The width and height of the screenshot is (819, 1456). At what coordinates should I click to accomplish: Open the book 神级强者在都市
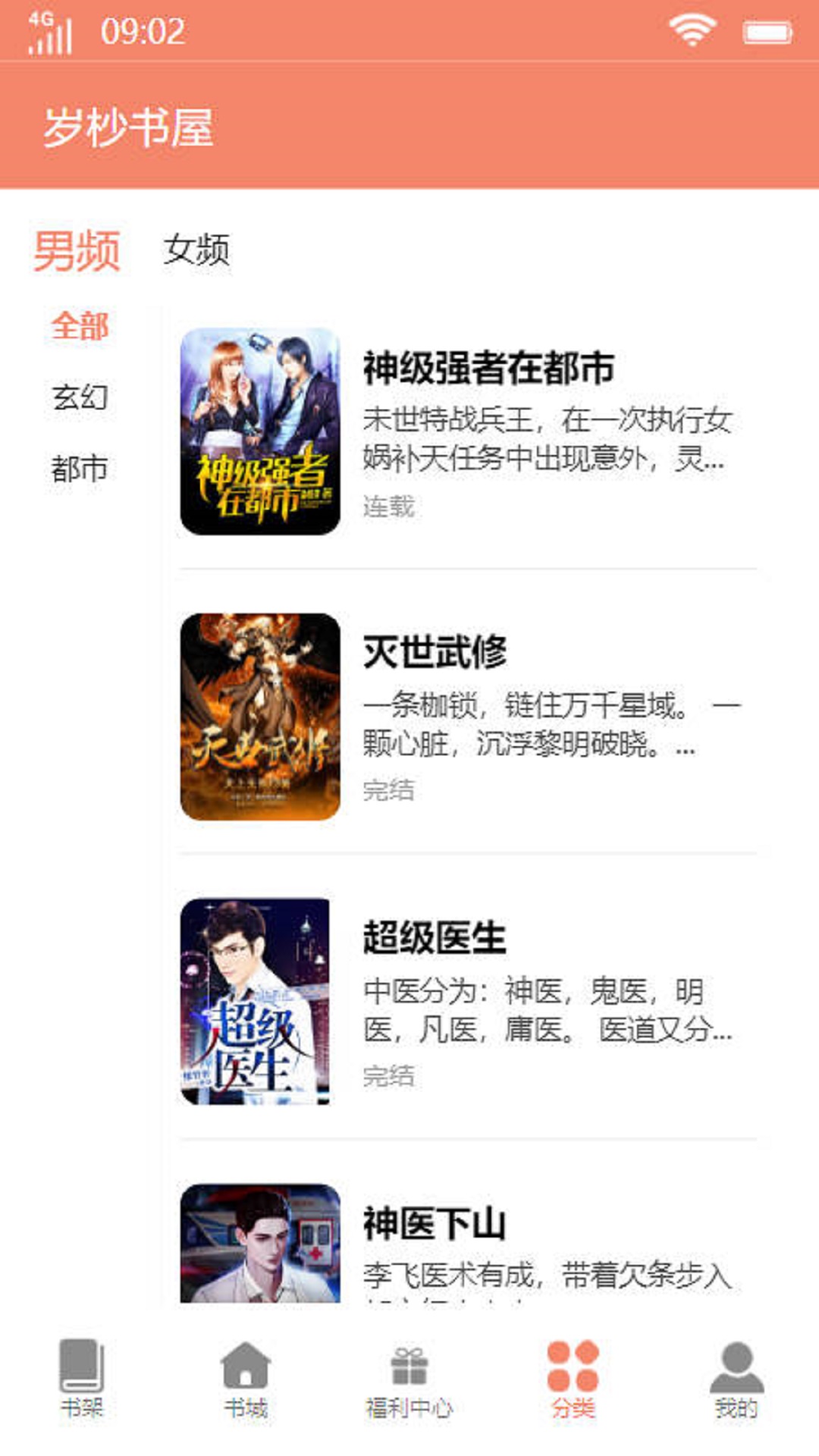click(488, 369)
